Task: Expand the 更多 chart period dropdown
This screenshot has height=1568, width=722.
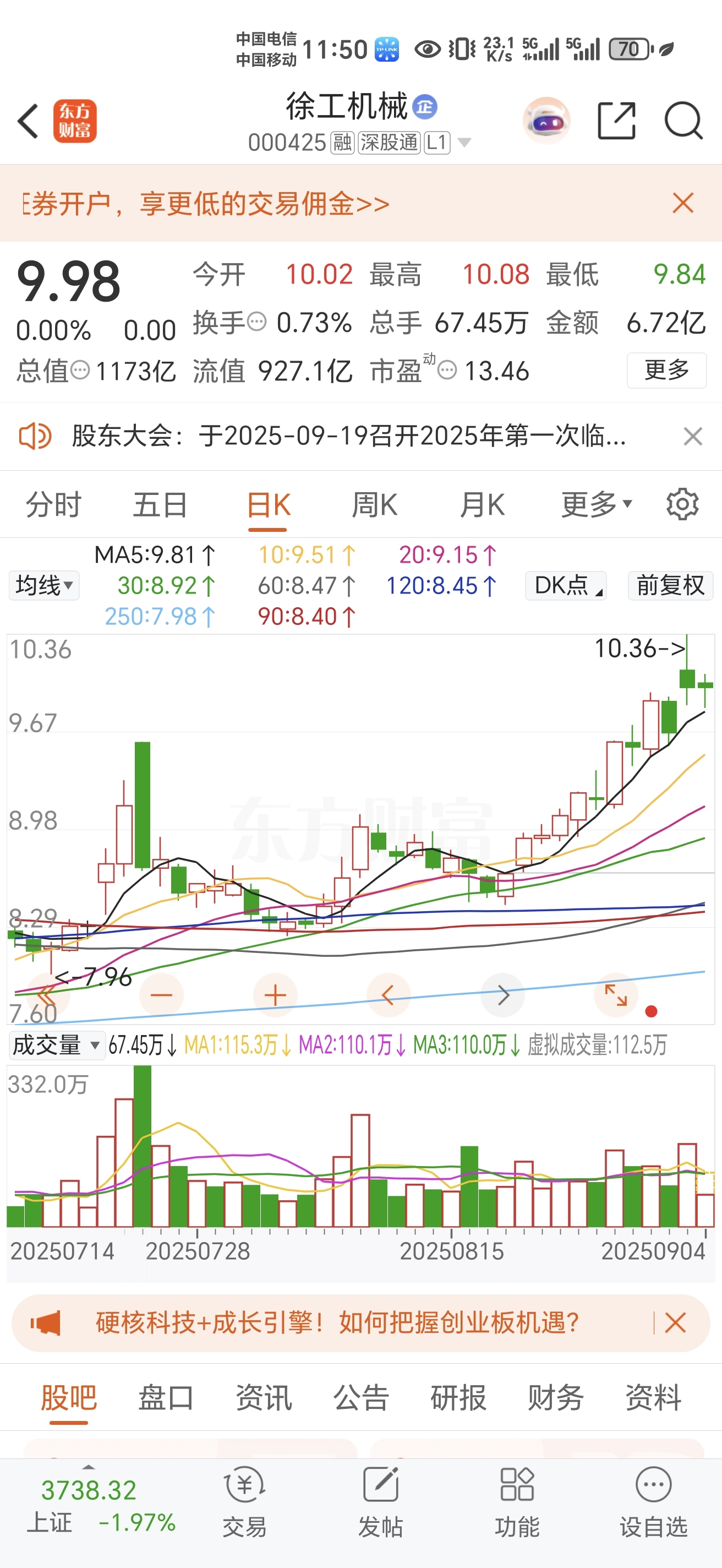Action: coord(597,505)
